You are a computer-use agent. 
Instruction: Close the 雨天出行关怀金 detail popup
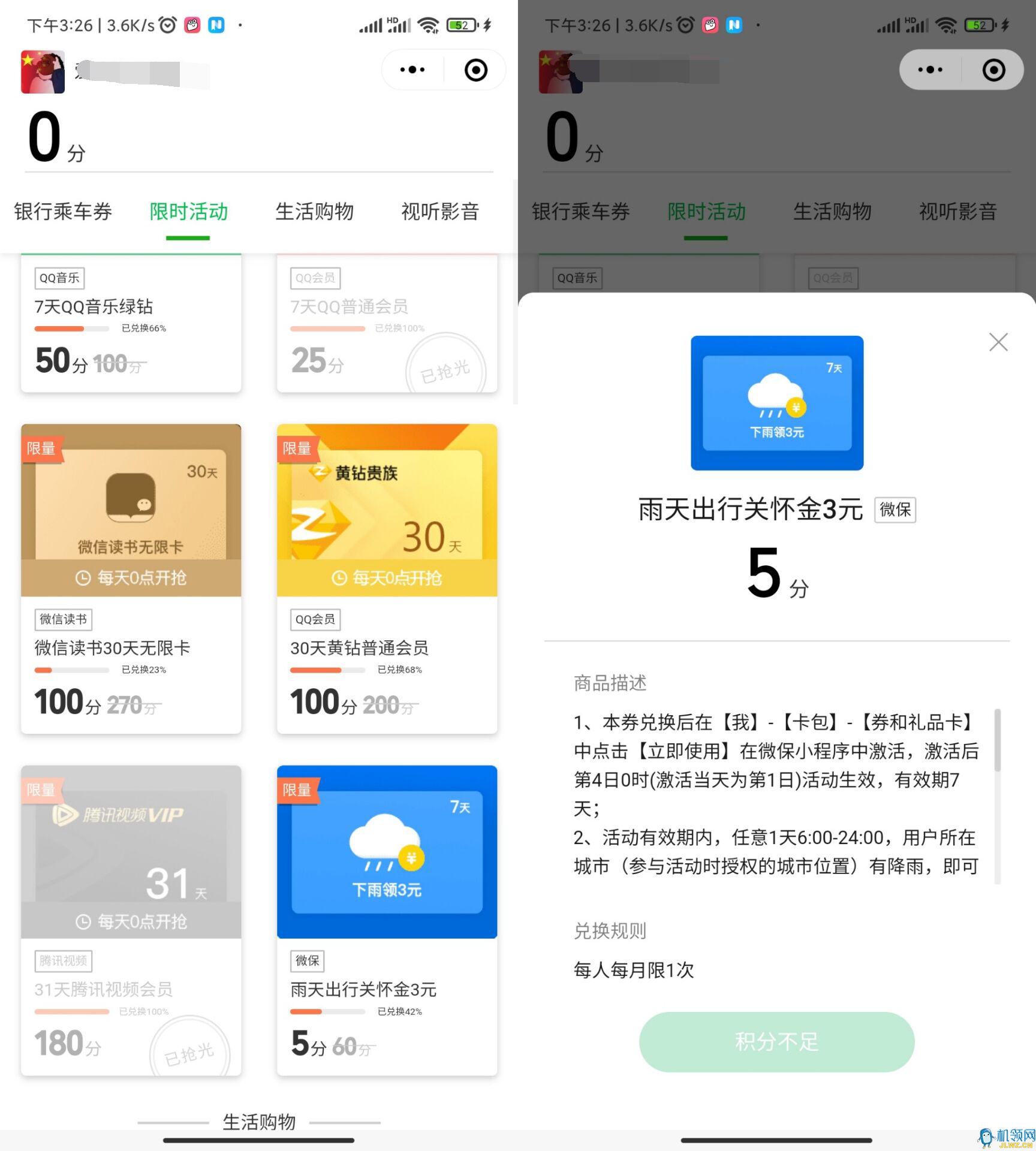coord(998,342)
